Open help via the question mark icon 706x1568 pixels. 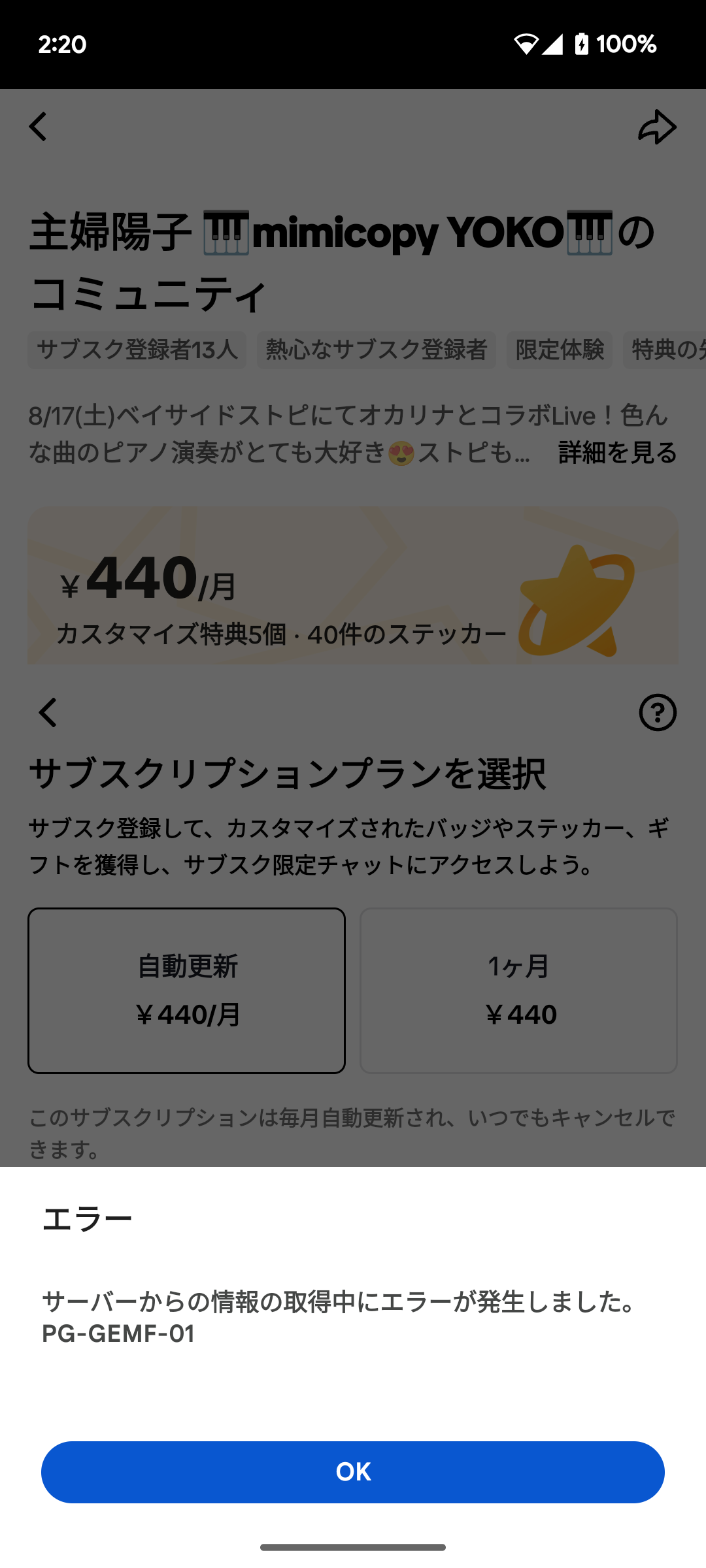(x=657, y=713)
